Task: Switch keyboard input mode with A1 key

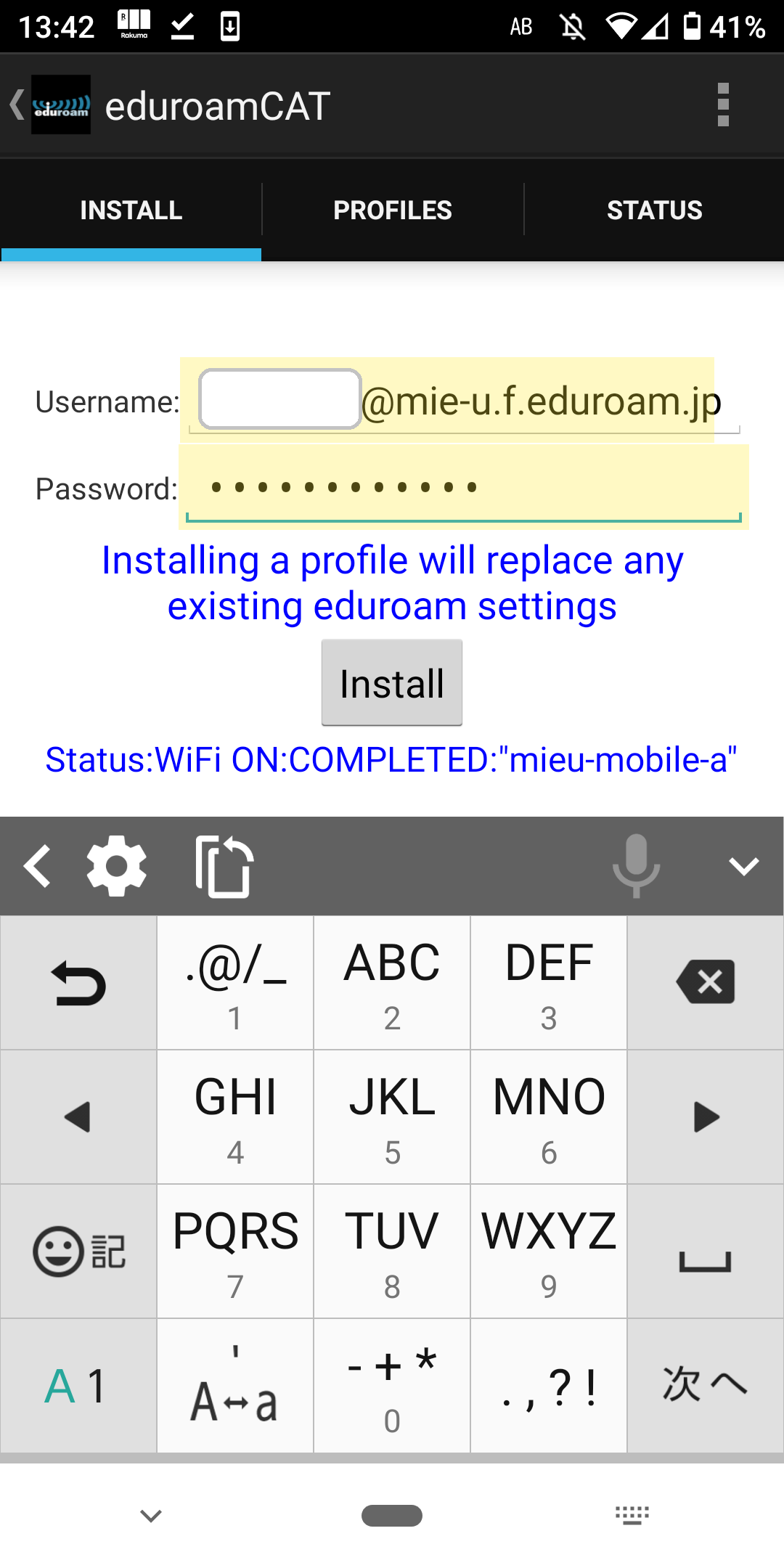Action: coord(78,1386)
